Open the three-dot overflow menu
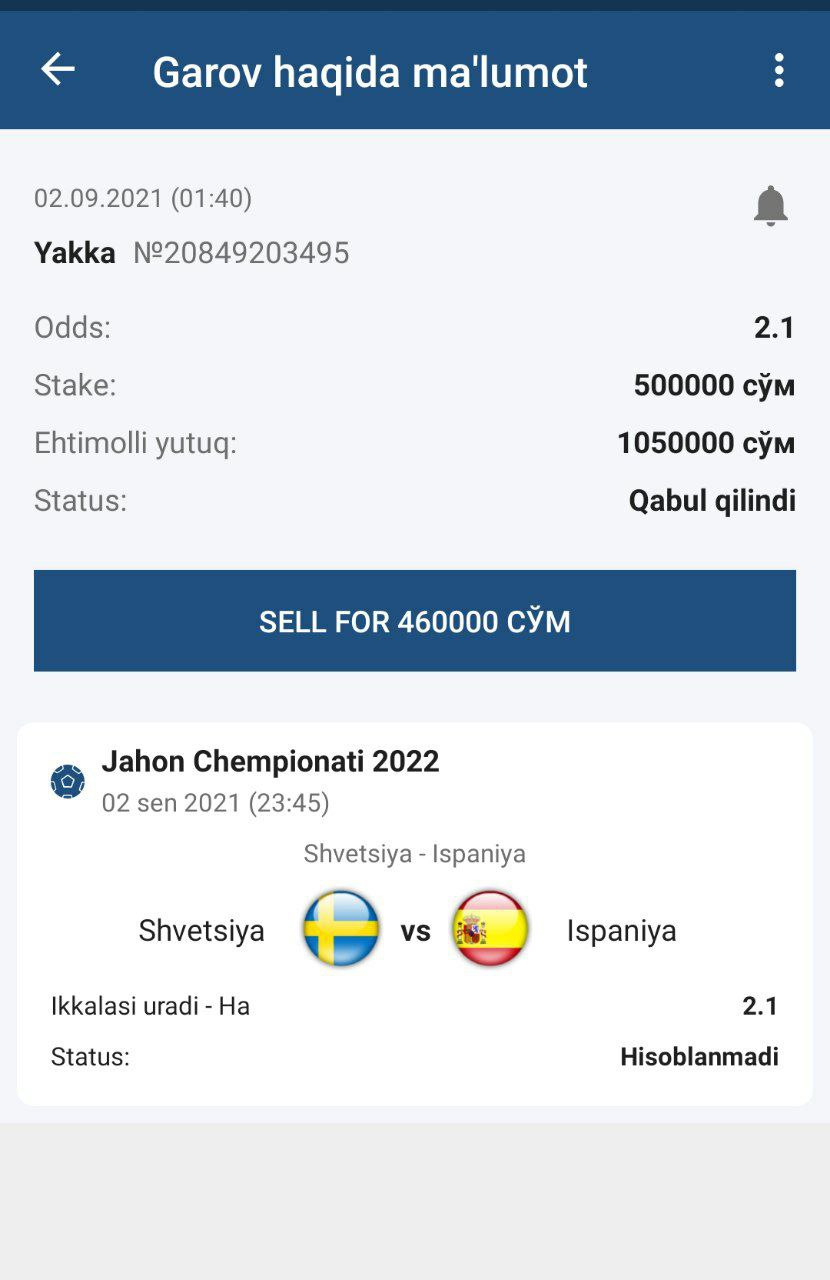This screenshot has height=1280, width=830. coord(778,70)
